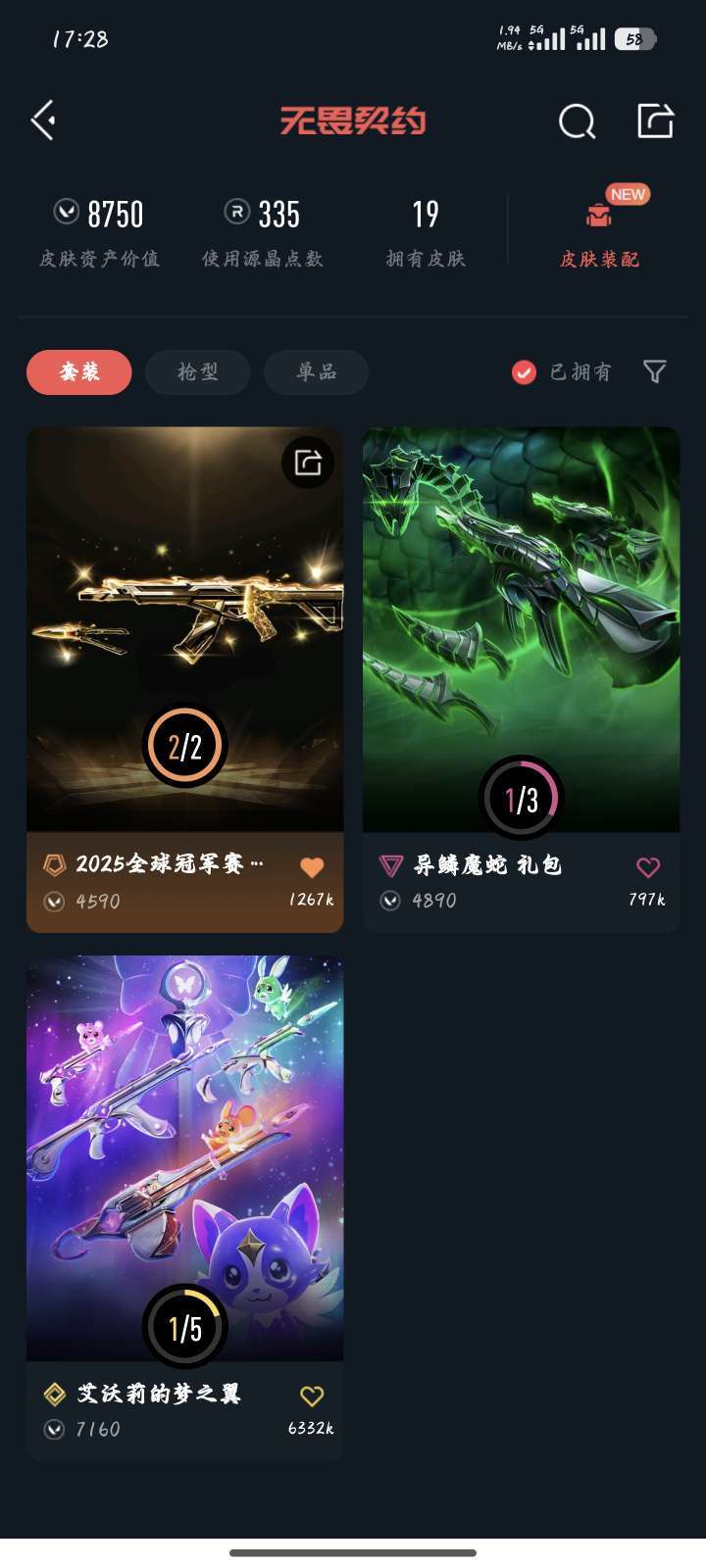Open the filter icon next to 已拥有
Image resolution: width=706 pixels, height=1568 pixels.
coord(653,372)
